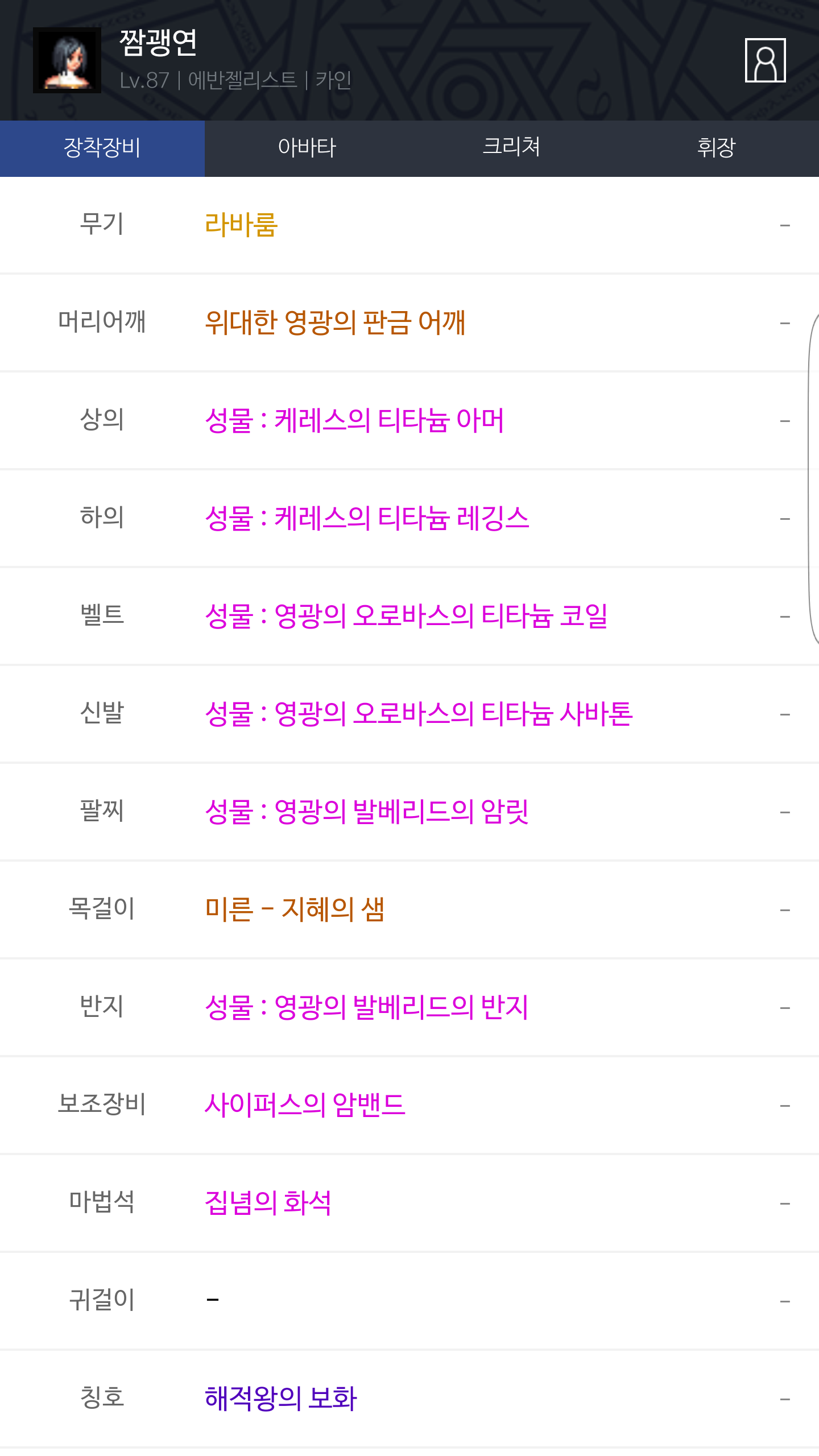Select the 장착장비 tab
This screenshot has height=1456, width=819.
click(x=102, y=148)
